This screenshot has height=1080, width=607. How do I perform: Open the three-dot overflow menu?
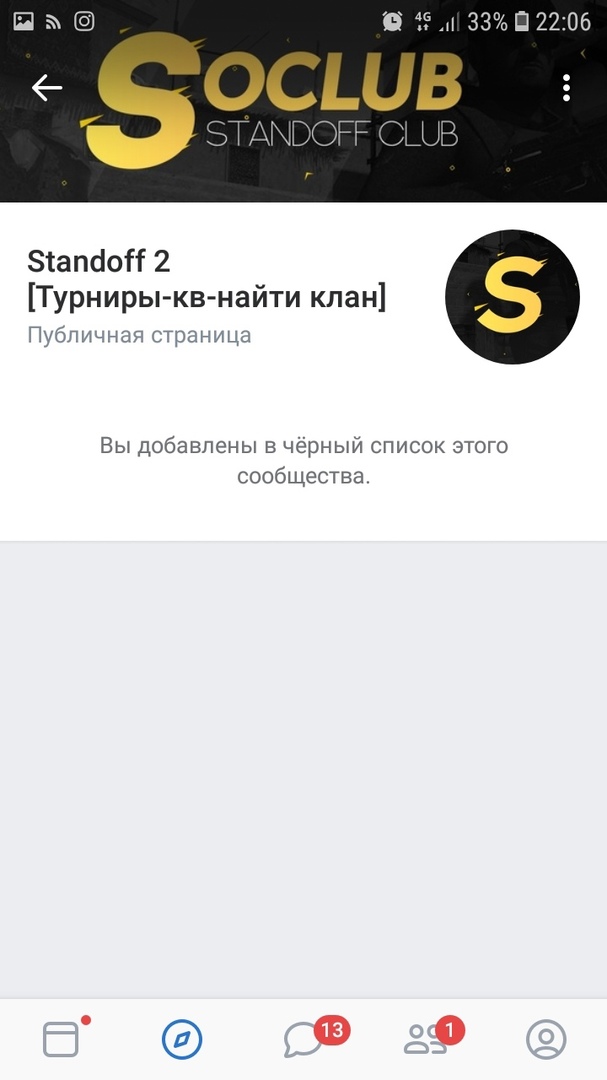[566, 88]
